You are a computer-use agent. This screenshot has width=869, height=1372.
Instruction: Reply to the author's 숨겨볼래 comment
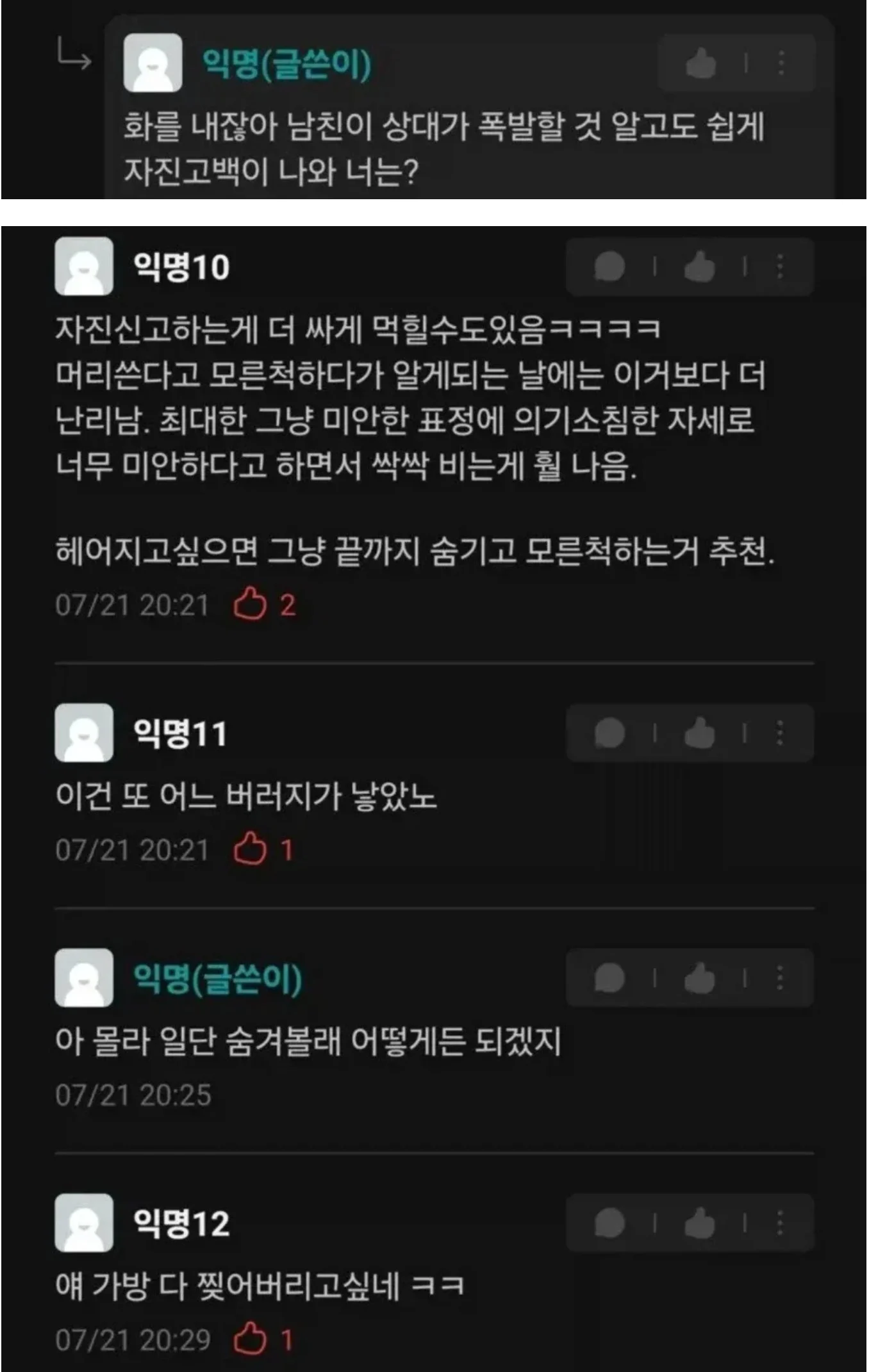click(609, 978)
